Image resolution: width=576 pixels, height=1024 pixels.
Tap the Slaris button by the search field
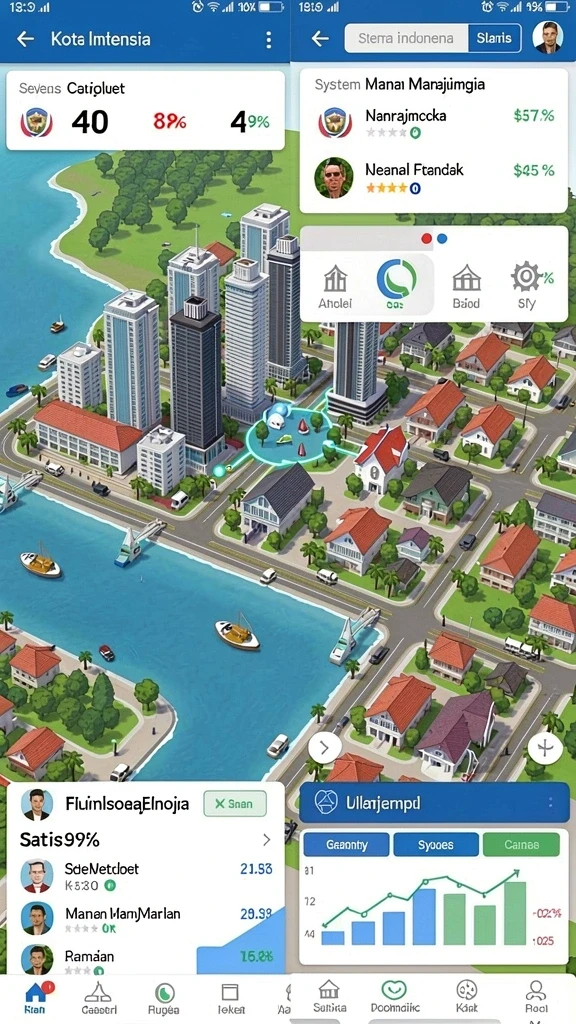pos(494,39)
